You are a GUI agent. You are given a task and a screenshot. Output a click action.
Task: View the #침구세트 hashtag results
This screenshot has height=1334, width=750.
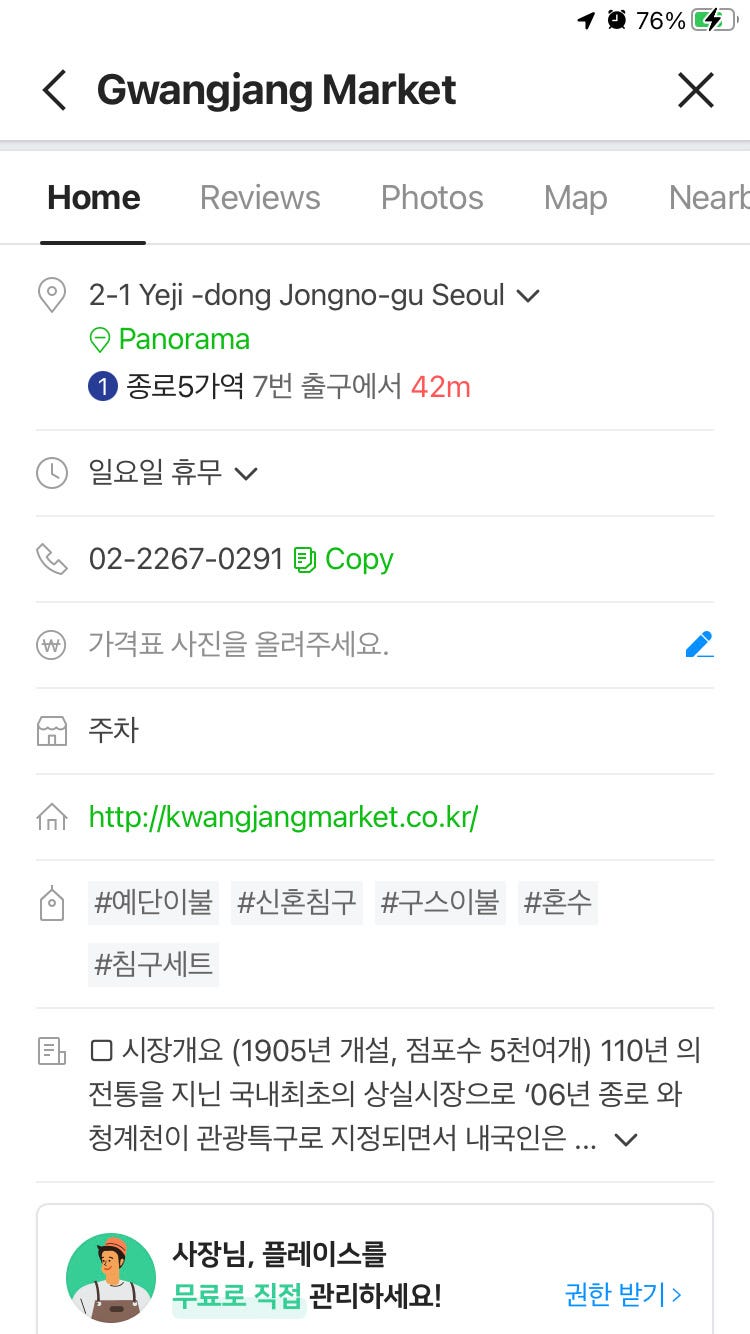153,965
